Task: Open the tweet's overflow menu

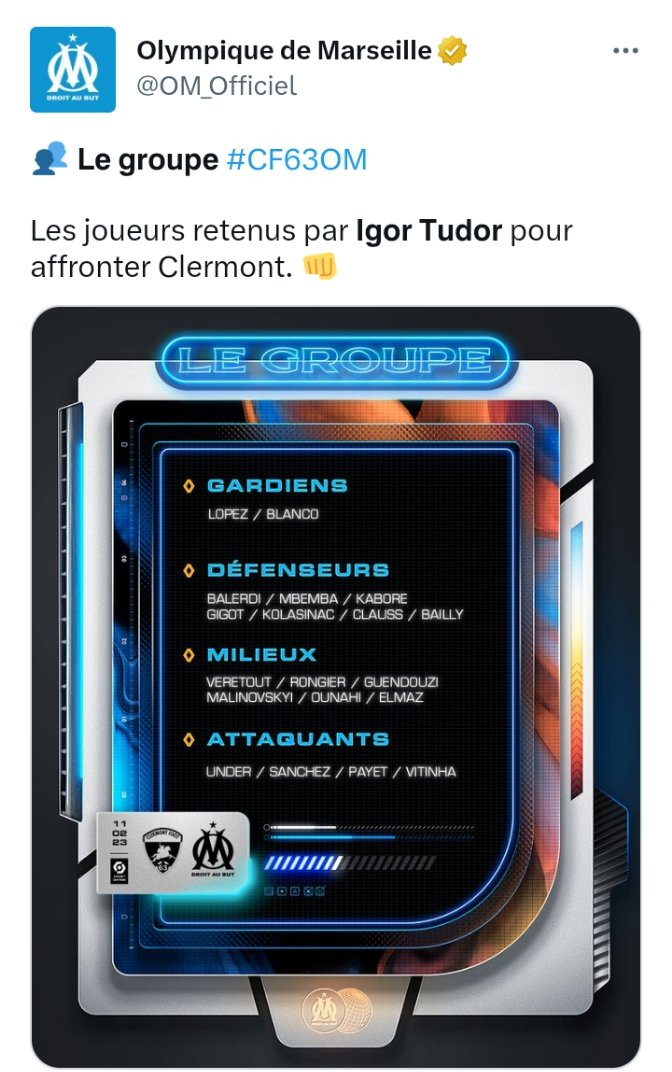Action: point(625,50)
